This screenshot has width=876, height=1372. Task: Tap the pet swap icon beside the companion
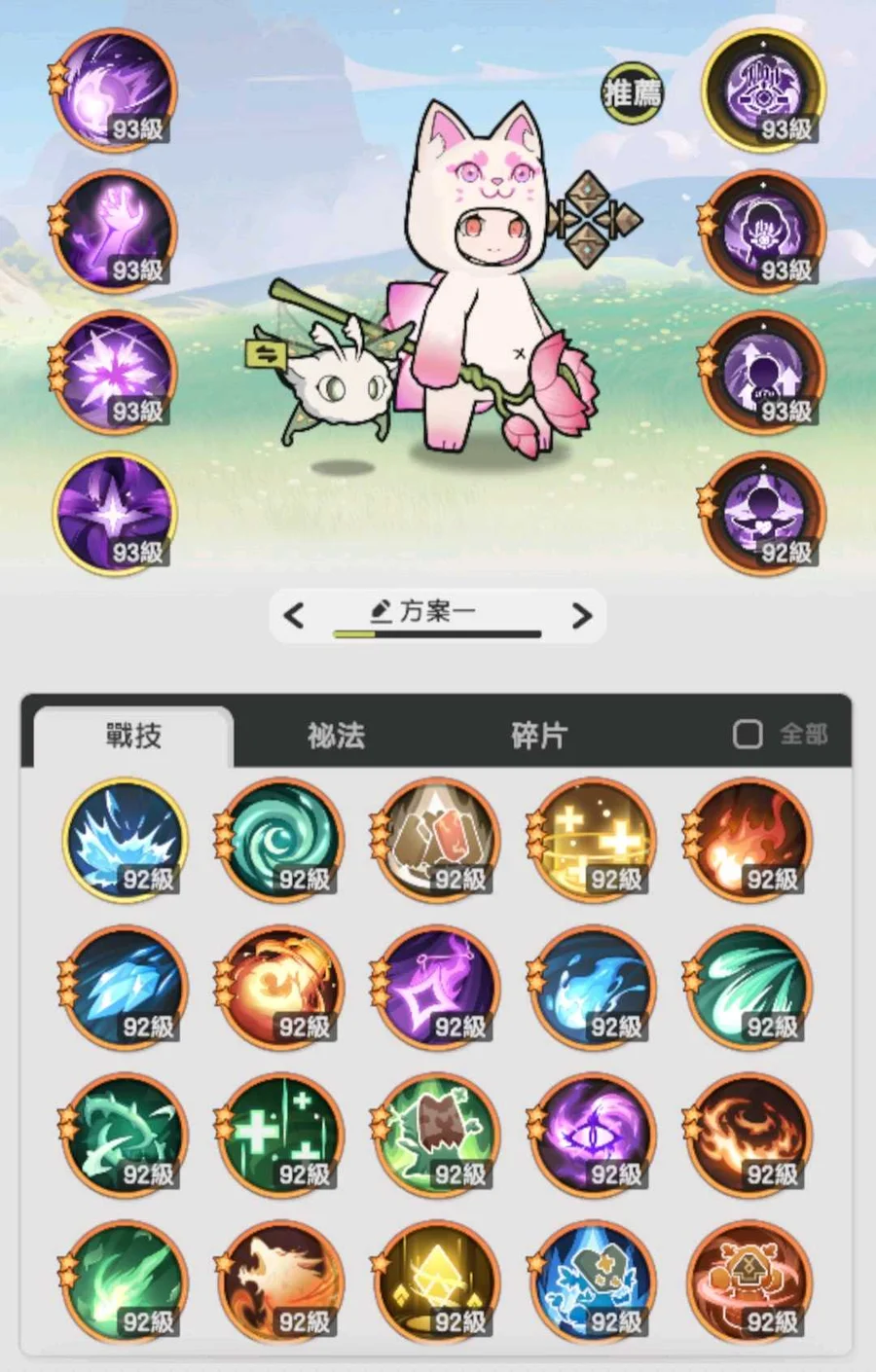tap(265, 354)
